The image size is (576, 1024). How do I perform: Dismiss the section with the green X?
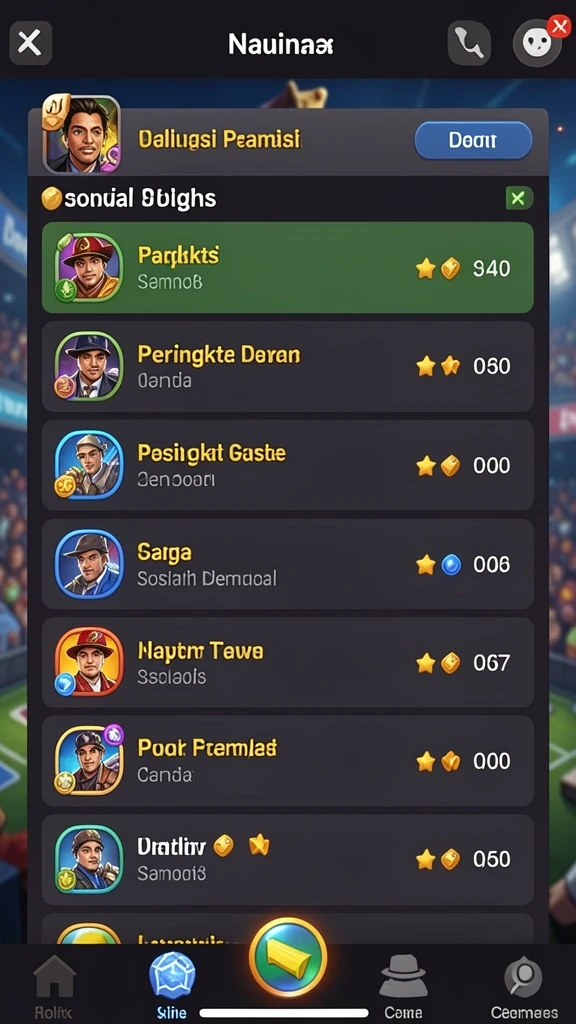[x=519, y=198]
